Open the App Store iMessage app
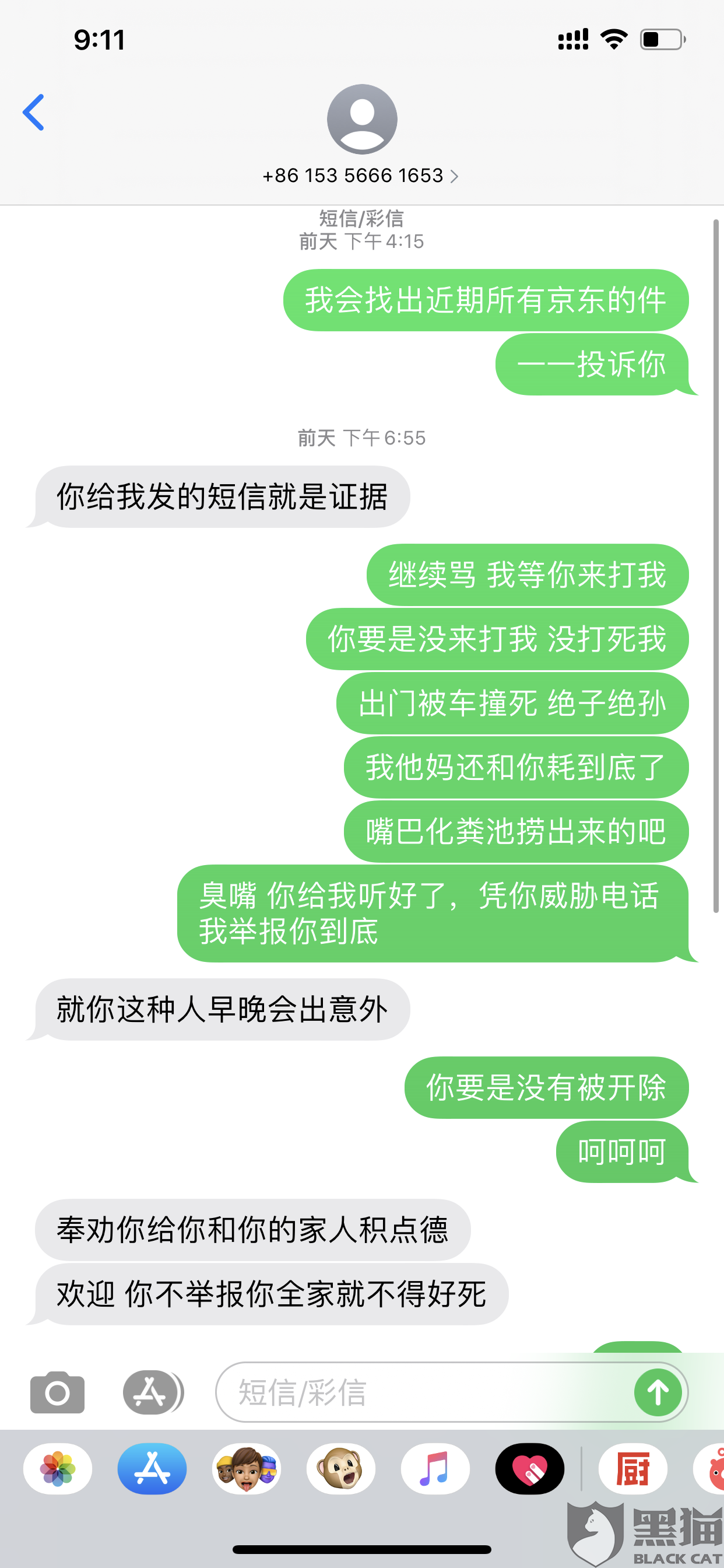Viewport: 724px width, 1568px height. 152,1469
